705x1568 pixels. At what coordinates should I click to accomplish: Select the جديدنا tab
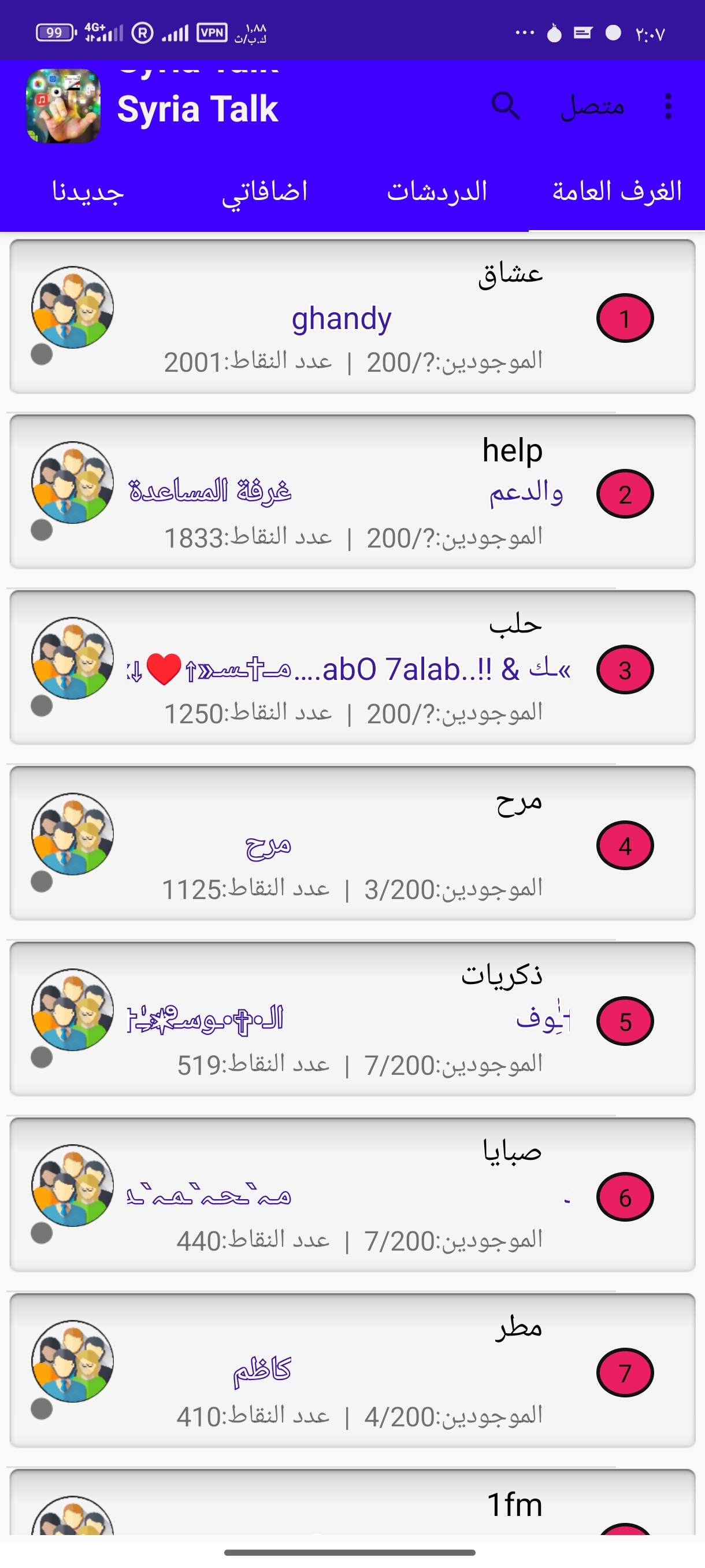88,192
